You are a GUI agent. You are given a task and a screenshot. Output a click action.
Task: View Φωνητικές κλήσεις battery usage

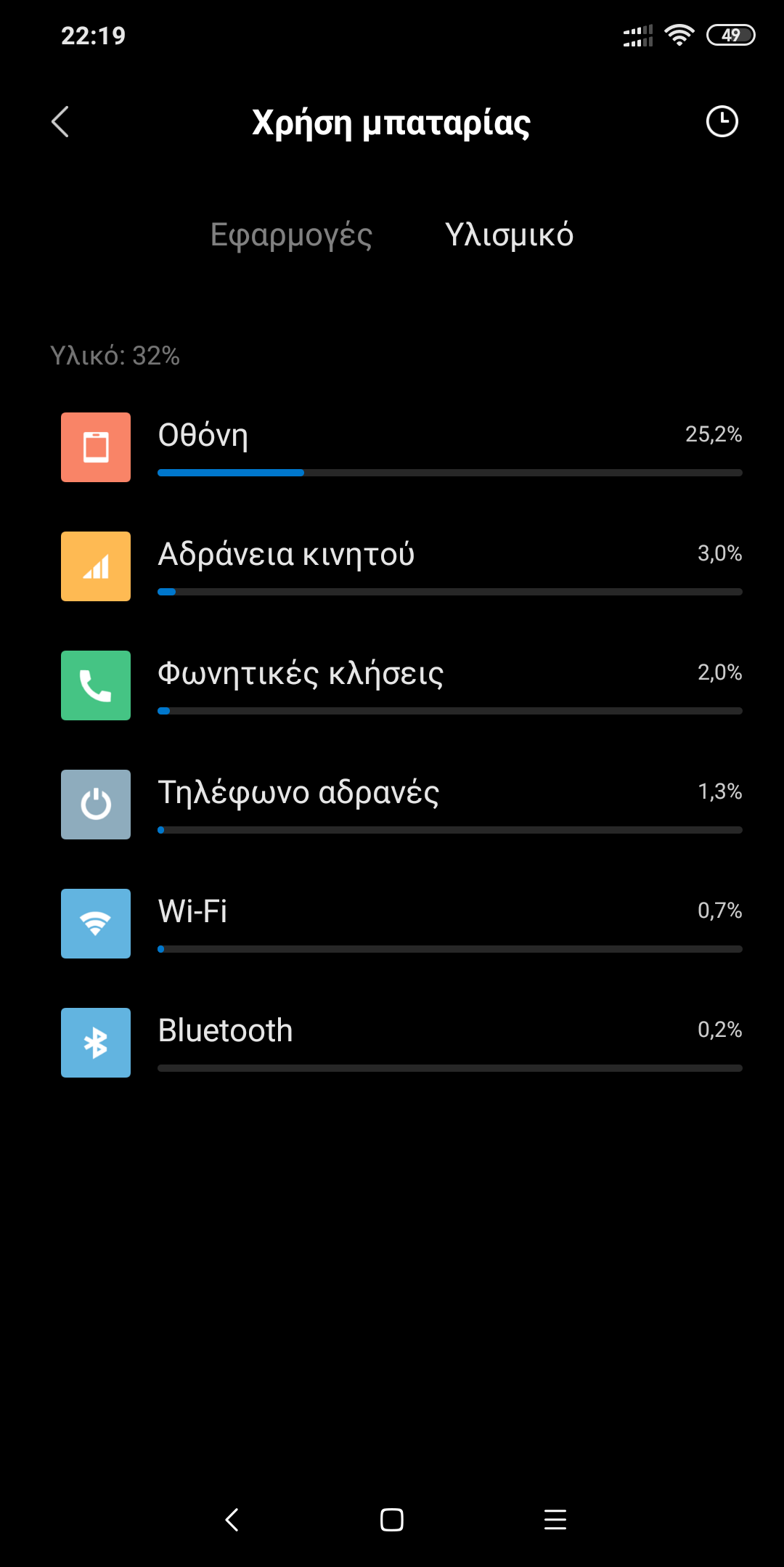click(x=401, y=685)
